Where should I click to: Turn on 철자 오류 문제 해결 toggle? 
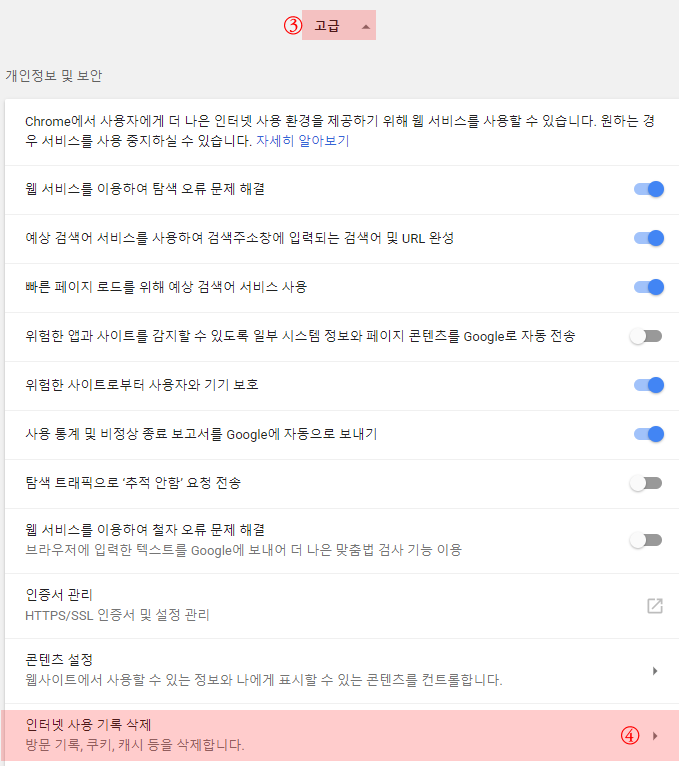tap(646, 540)
